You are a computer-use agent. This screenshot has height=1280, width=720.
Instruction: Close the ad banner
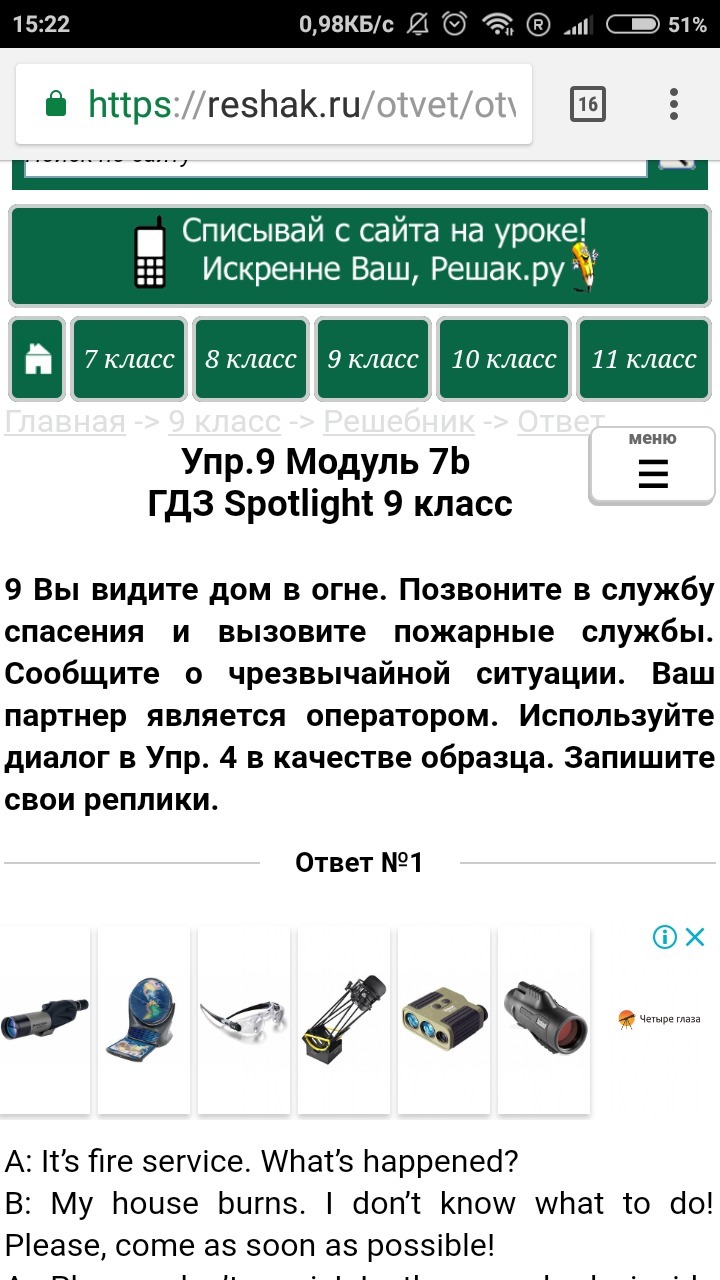tap(695, 937)
